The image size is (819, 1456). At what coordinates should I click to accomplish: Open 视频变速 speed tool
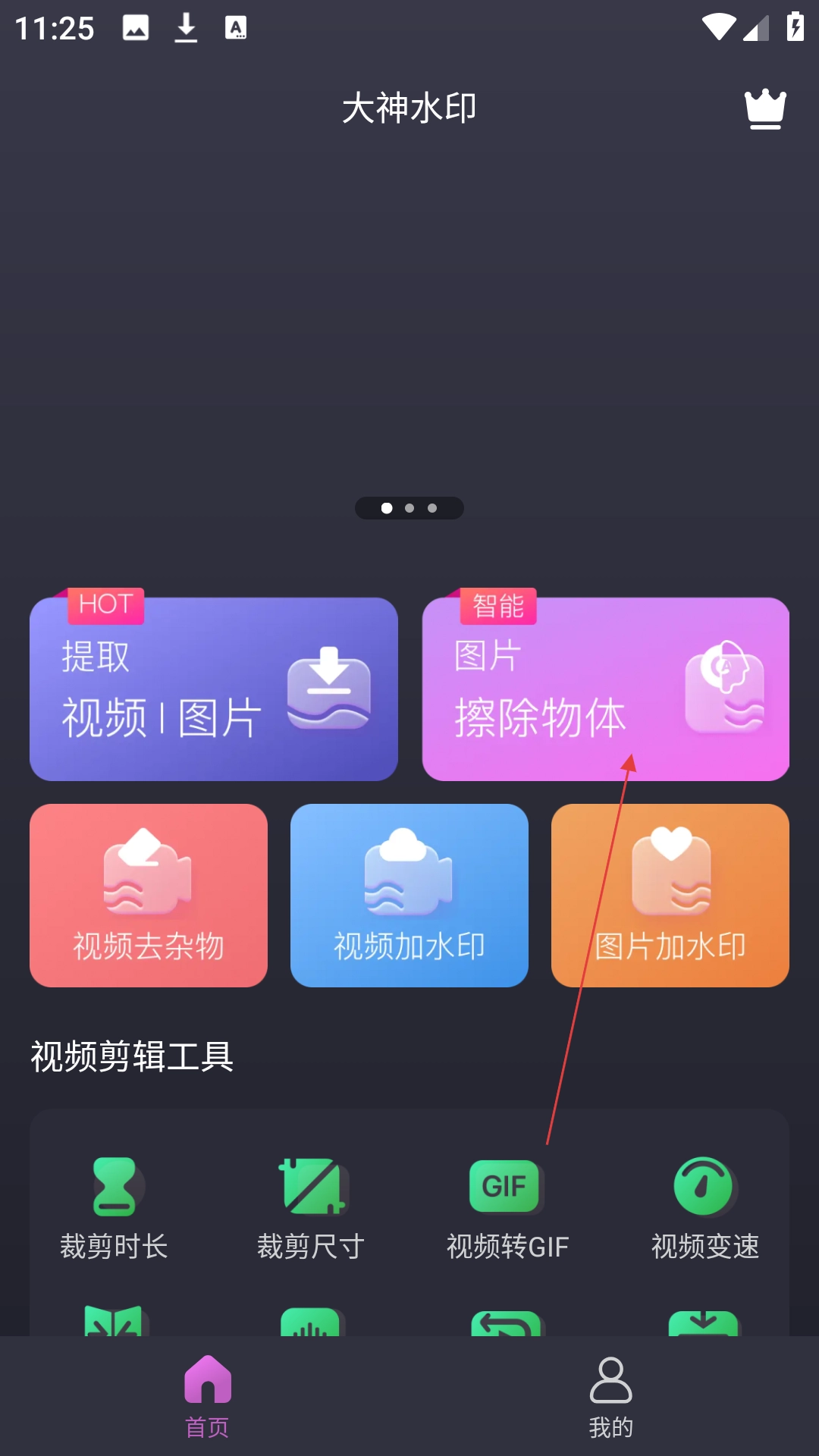(x=704, y=1207)
